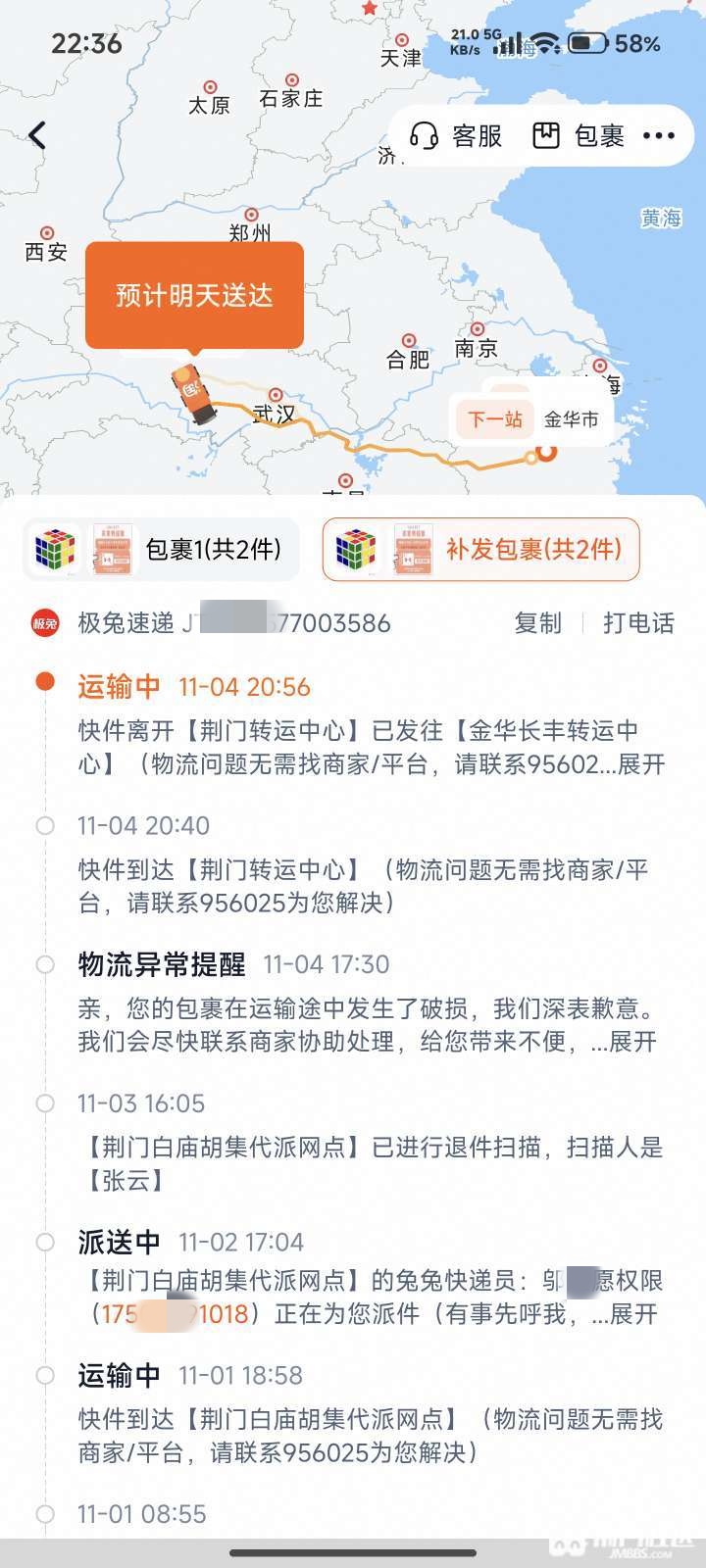Select the 包裹1(共2件) tab
The height and width of the screenshot is (1568, 706).
(162, 549)
